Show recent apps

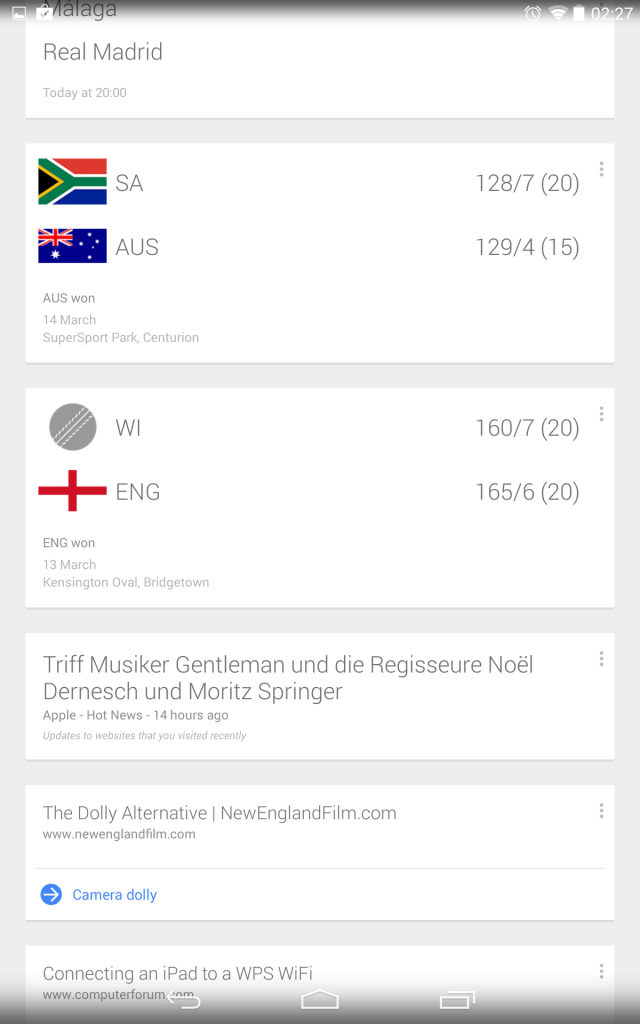click(x=457, y=1000)
